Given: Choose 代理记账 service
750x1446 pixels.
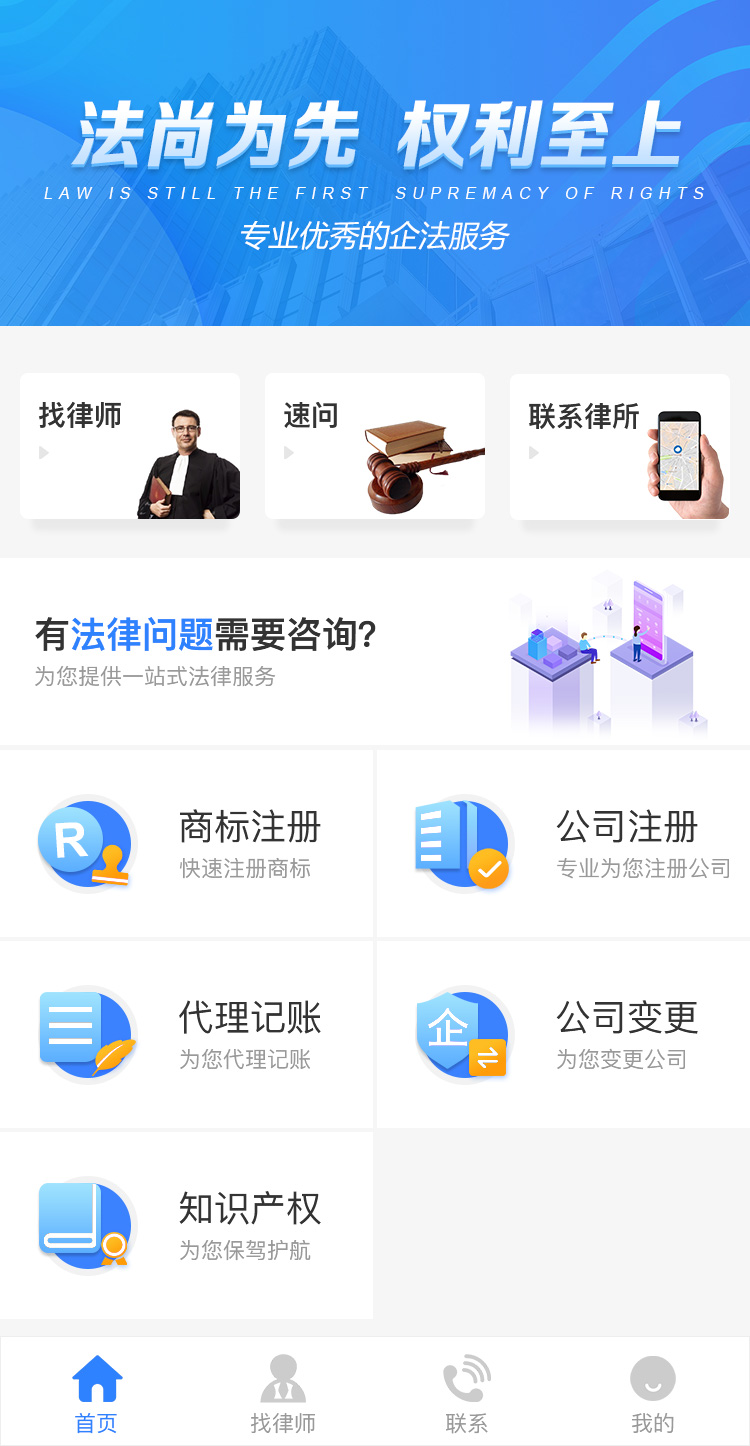Looking at the screenshot, I should [x=186, y=1034].
